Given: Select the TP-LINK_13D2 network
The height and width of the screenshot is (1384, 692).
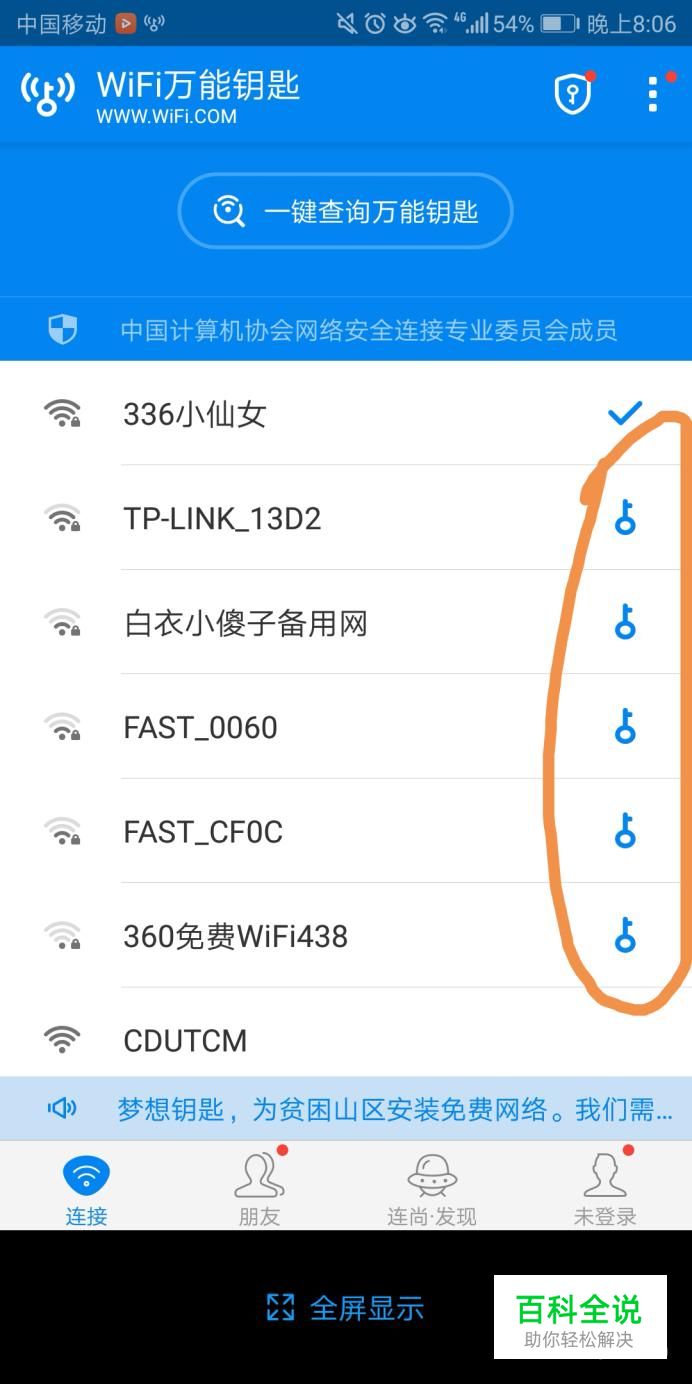Looking at the screenshot, I should (346, 518).
